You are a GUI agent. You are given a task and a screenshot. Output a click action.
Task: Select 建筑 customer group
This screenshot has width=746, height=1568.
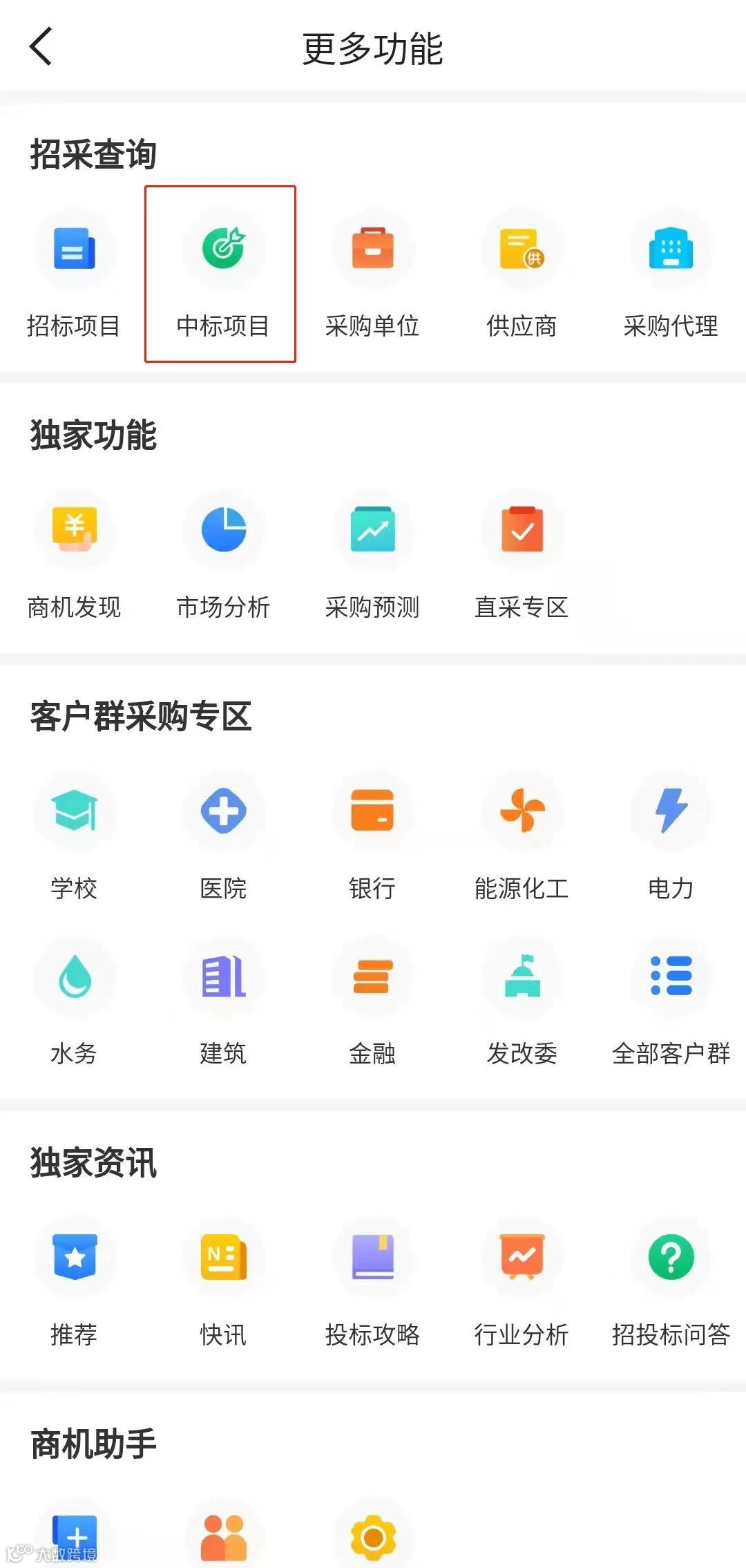click(x=222, y=1003)
